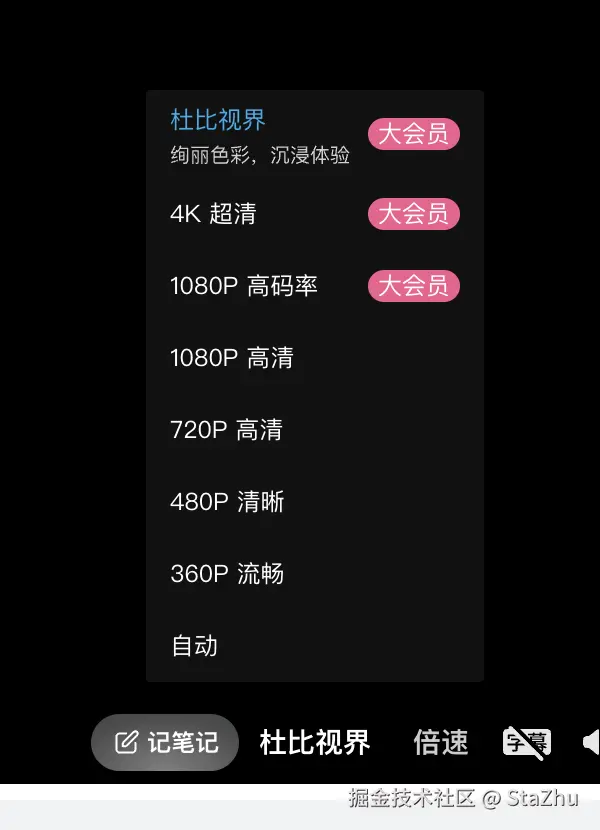The width and height of the screenshot is (600, 830).
Task: Select 杜比视界 quality option
Action: pyautogui.click(x=218, y=121)
